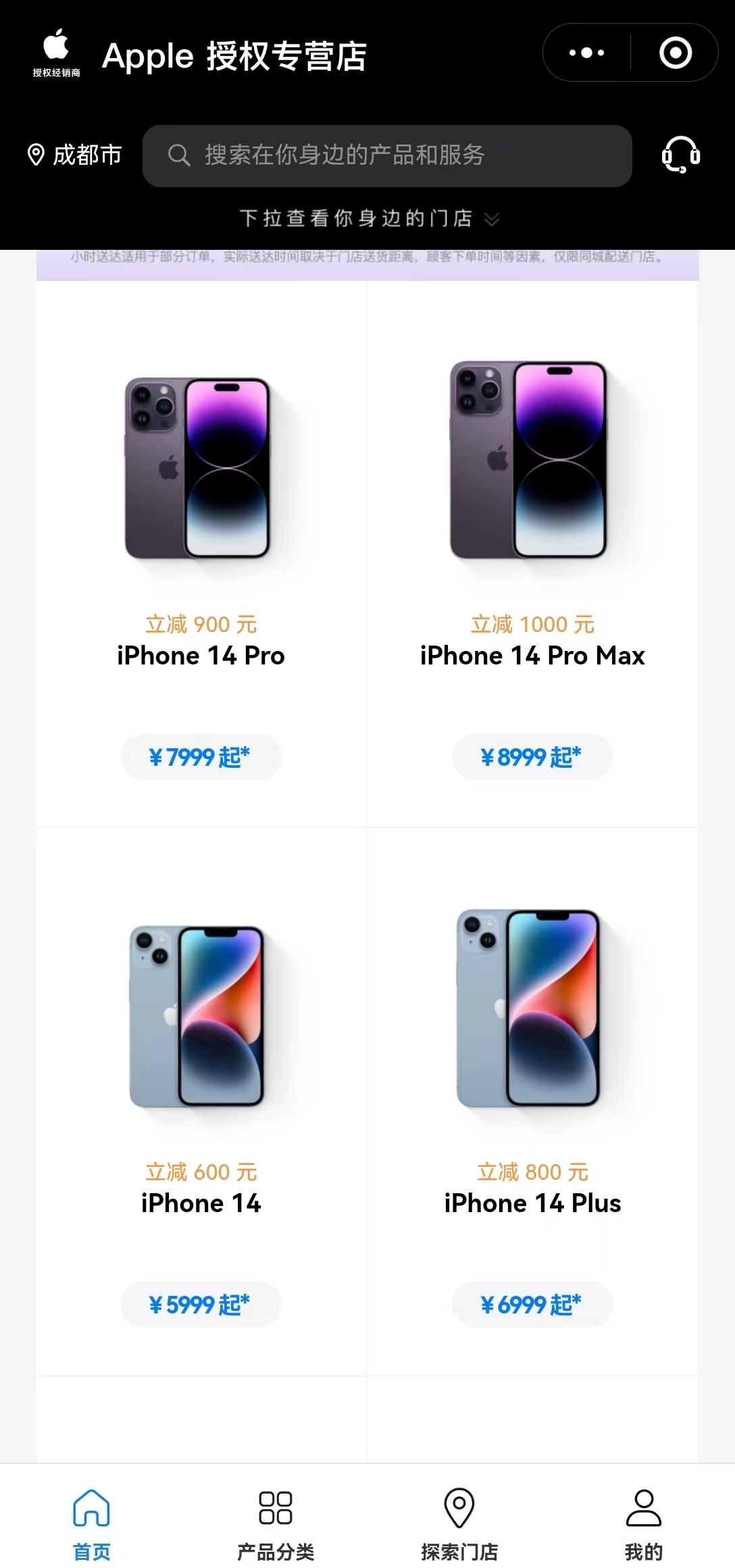
Task: Close the mini program via circle icon
Action: coord(675,53)
